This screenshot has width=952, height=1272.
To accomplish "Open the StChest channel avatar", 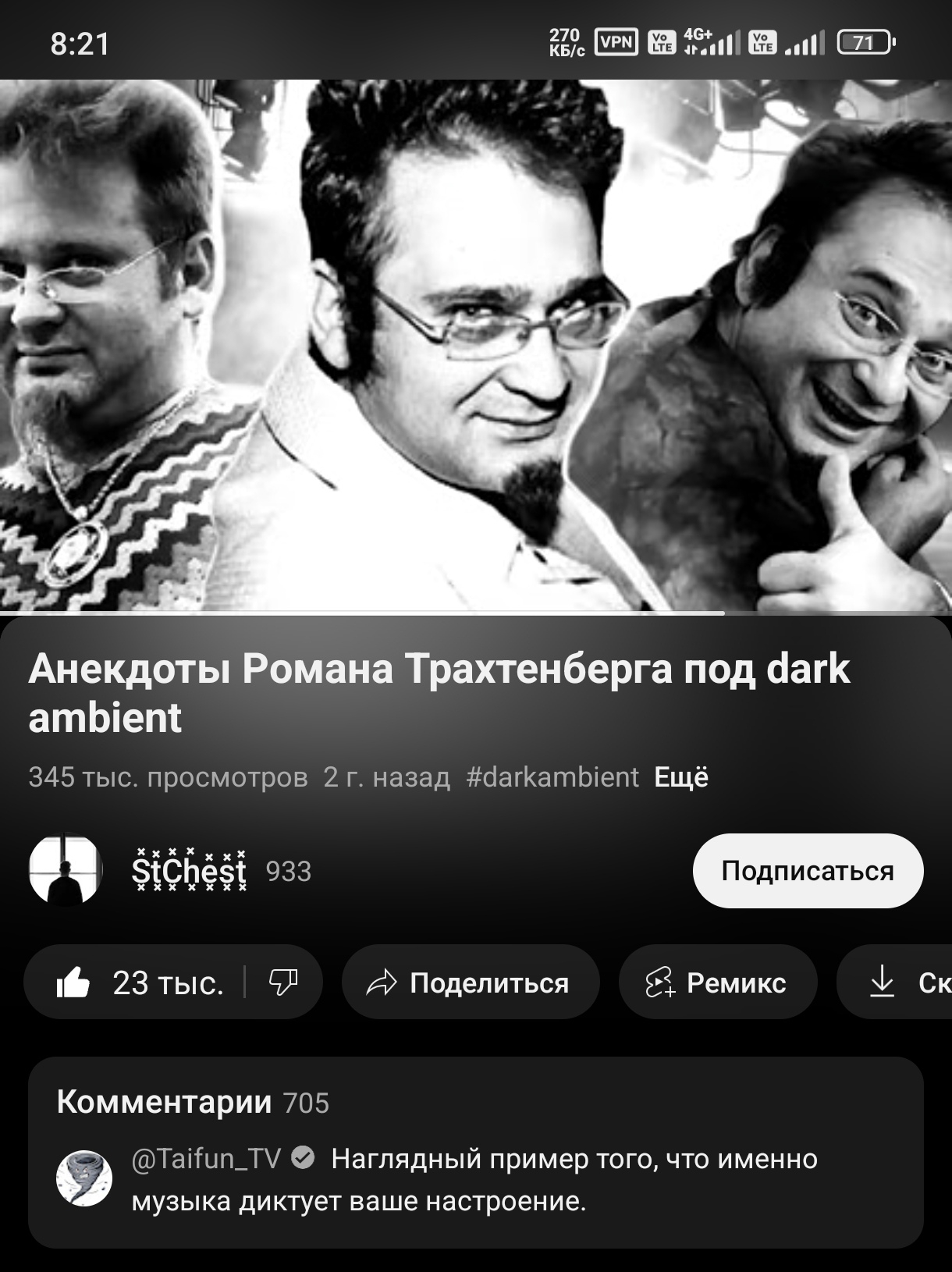I will (x=66, y=870).
